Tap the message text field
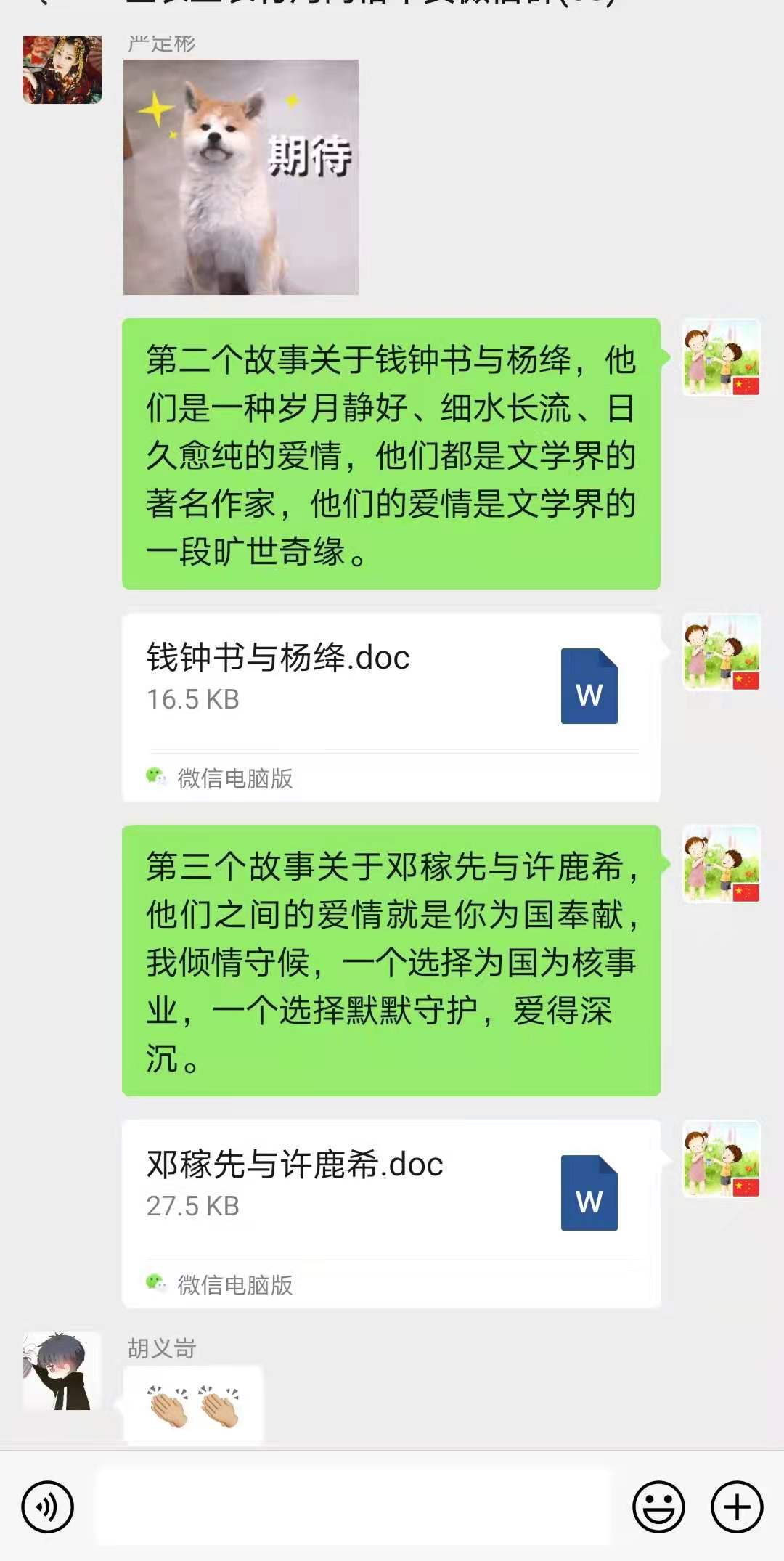 pyautogui.click(x=353, y=1507)
